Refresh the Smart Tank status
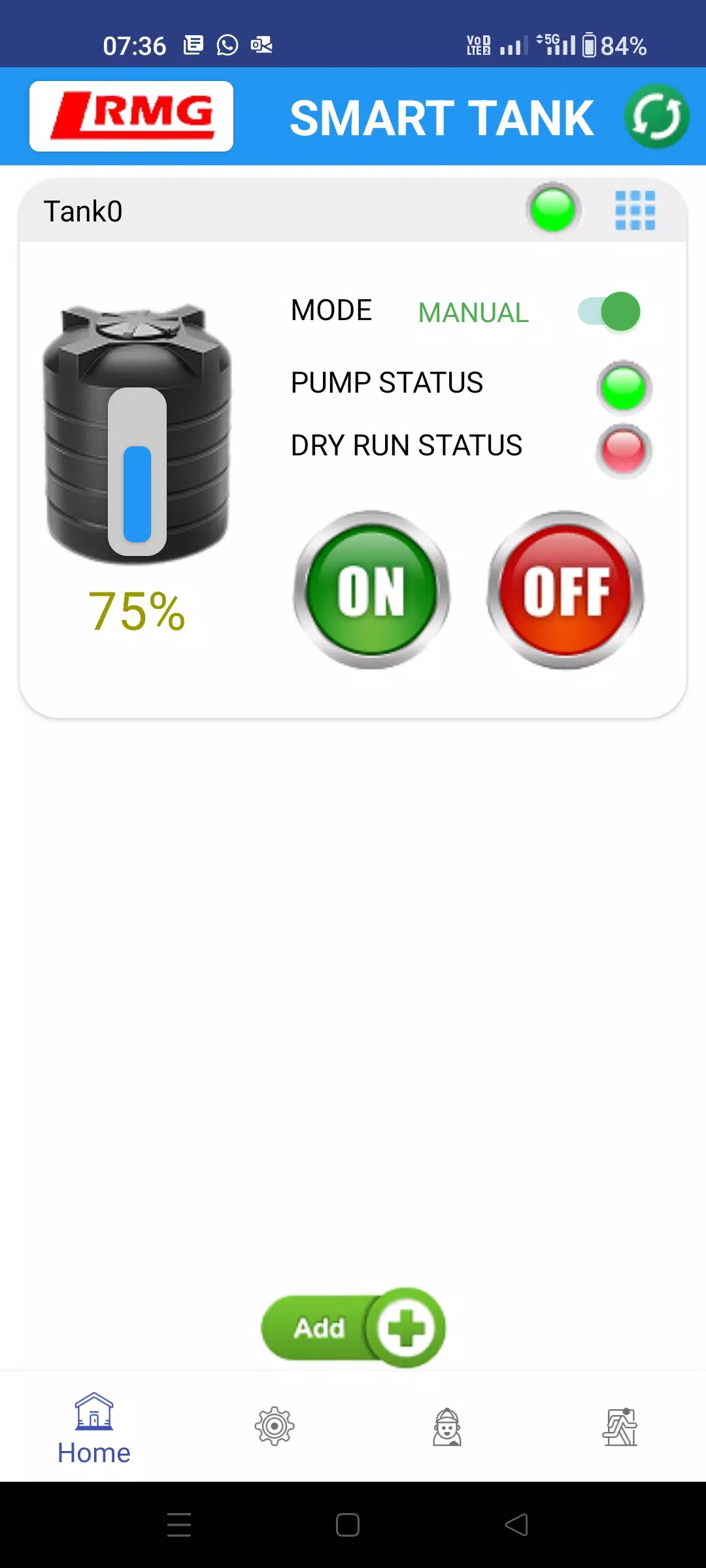The width and height of the screenshot is (706, 1568). point(656,117)
